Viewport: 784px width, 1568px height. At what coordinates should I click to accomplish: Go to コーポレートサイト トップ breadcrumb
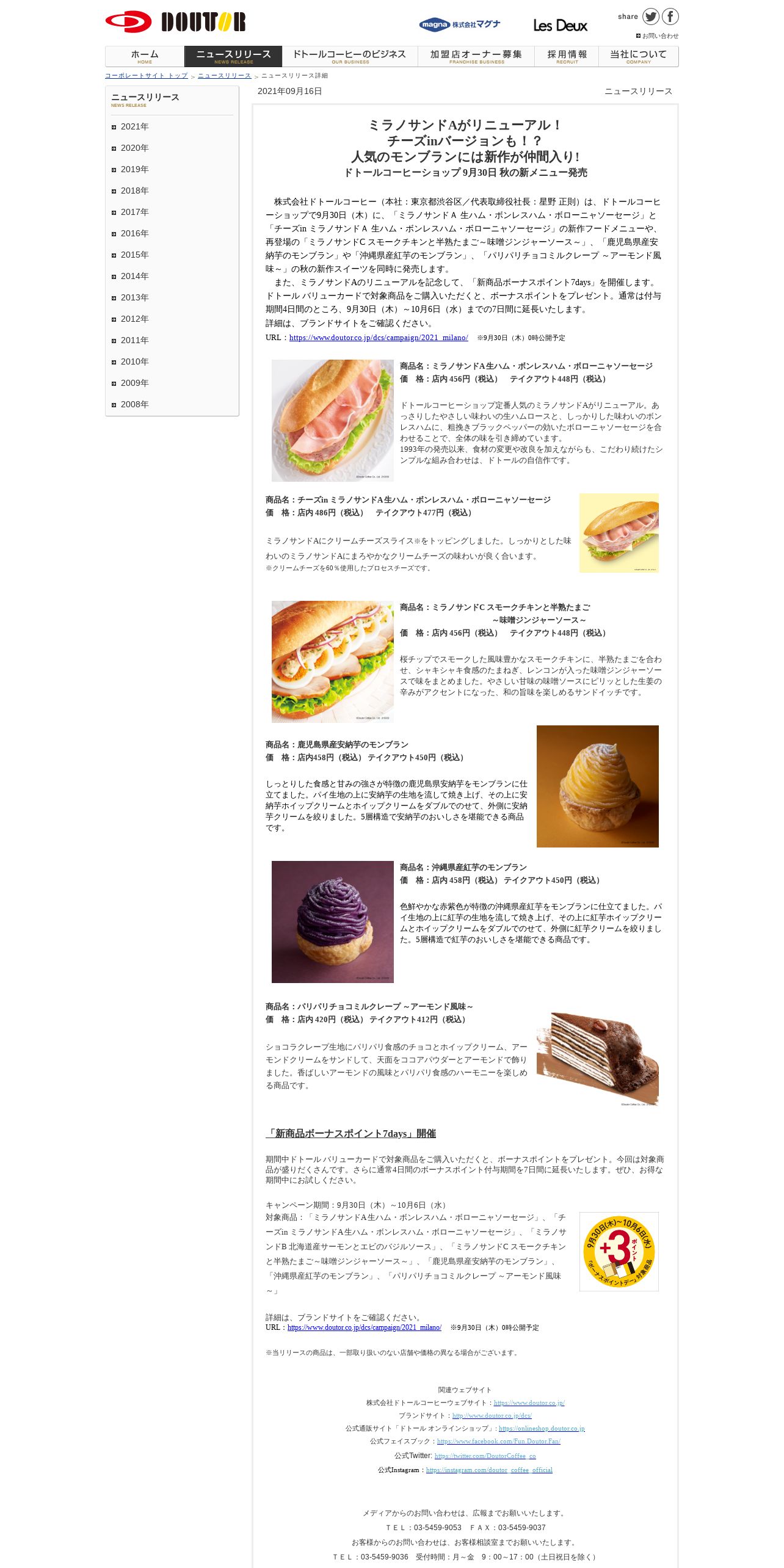(x=147, y=76)
